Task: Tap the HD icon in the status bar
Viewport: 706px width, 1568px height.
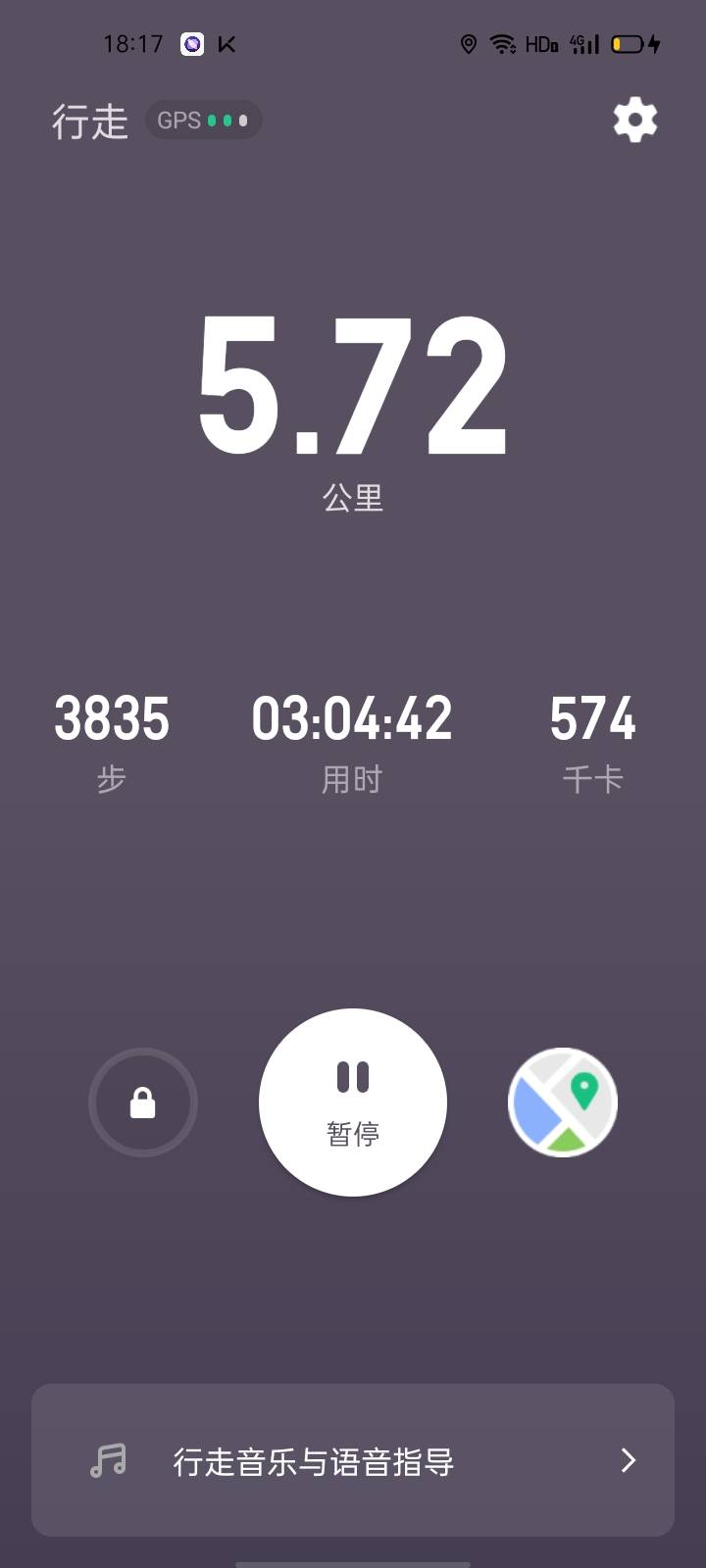Action: point(540,43)
